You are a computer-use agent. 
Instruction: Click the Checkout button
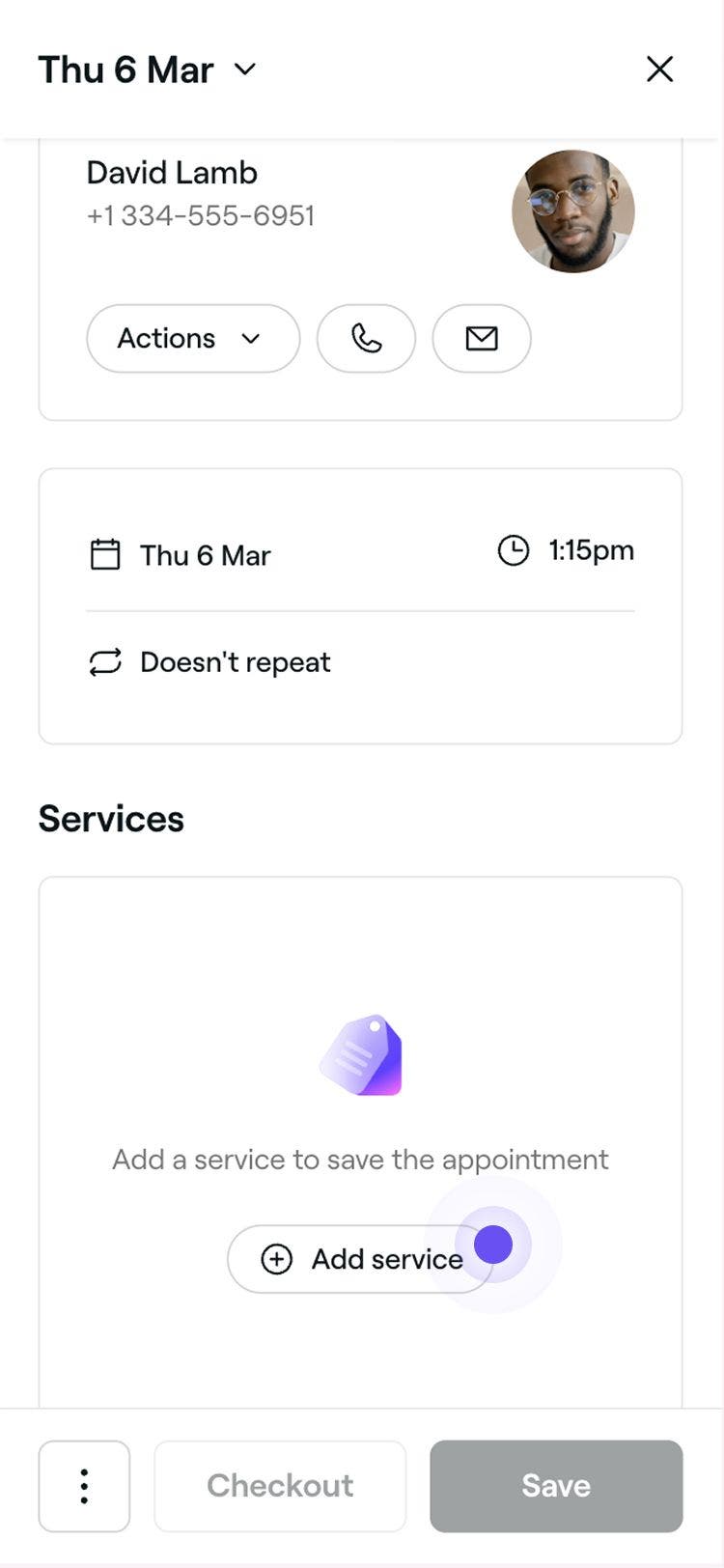(x=279, y=1486)
